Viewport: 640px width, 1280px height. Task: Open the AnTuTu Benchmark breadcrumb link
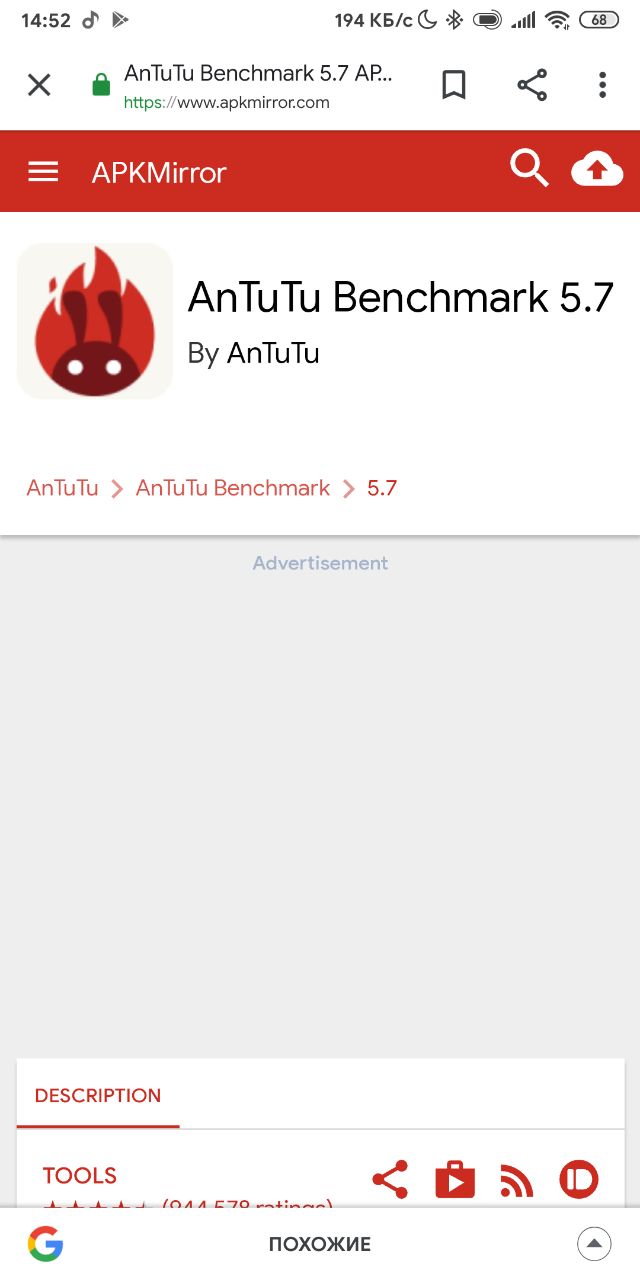pos(233,488)
